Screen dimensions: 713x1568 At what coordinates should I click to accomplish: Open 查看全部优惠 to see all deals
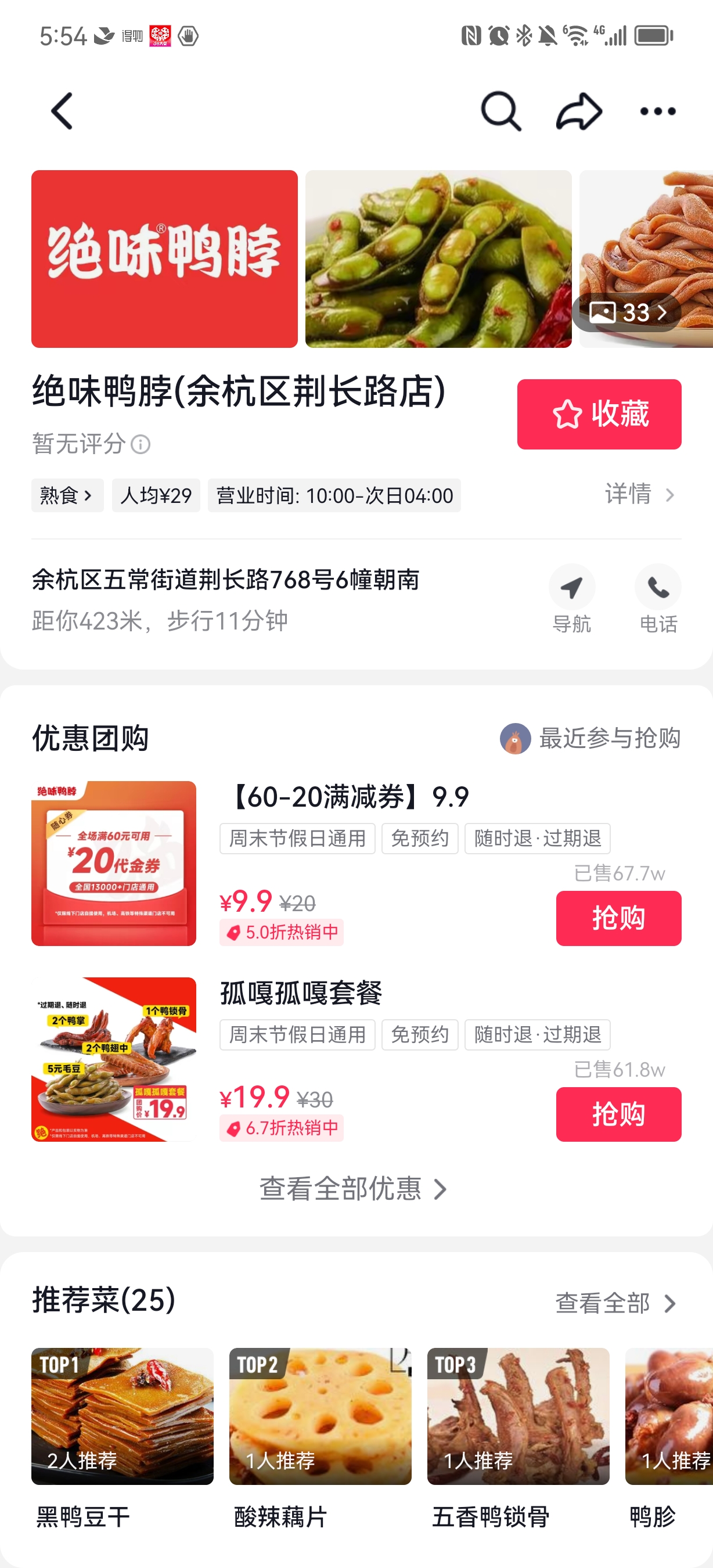353,1189
